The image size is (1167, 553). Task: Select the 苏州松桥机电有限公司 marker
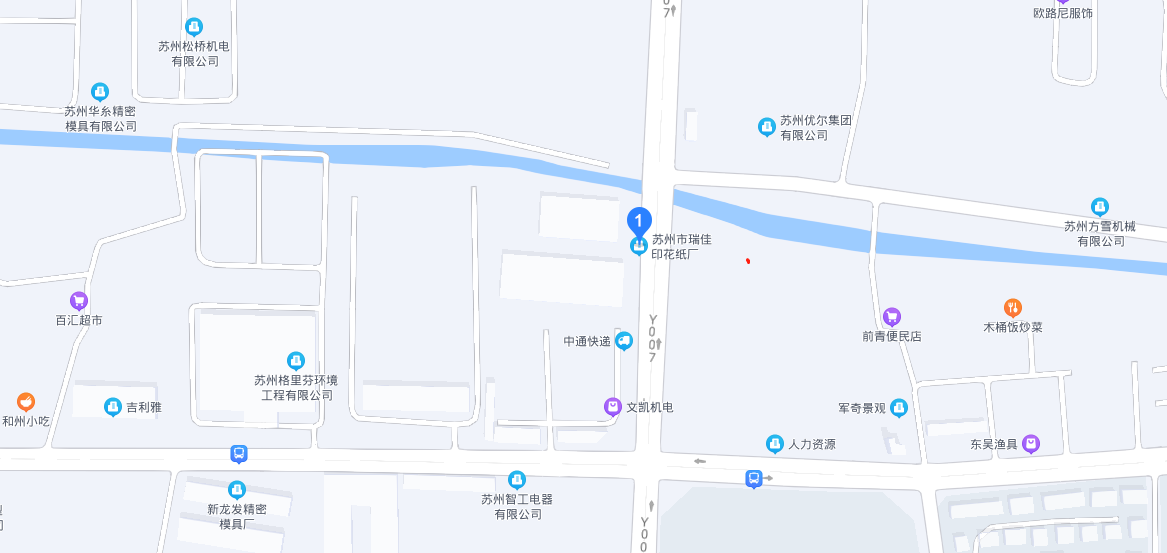coord(194,27)
